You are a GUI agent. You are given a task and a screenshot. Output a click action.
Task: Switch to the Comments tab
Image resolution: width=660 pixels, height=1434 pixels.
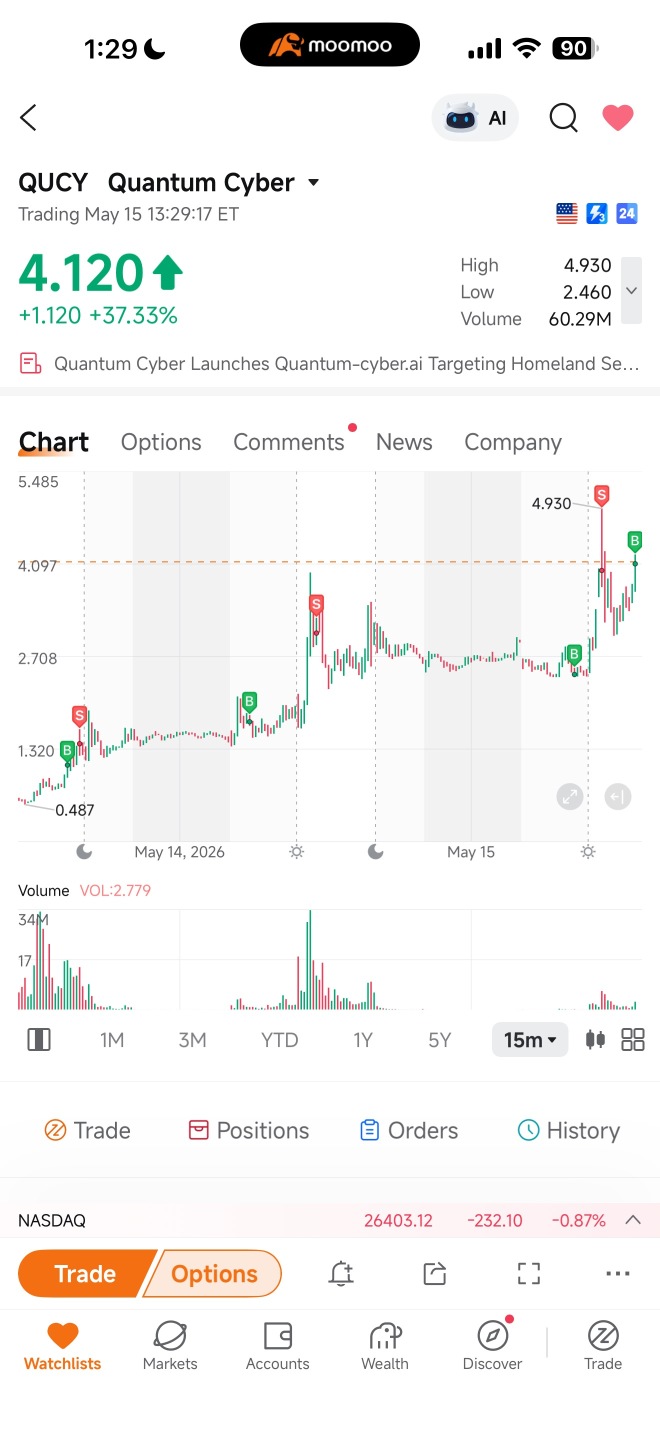click(289, 442)
